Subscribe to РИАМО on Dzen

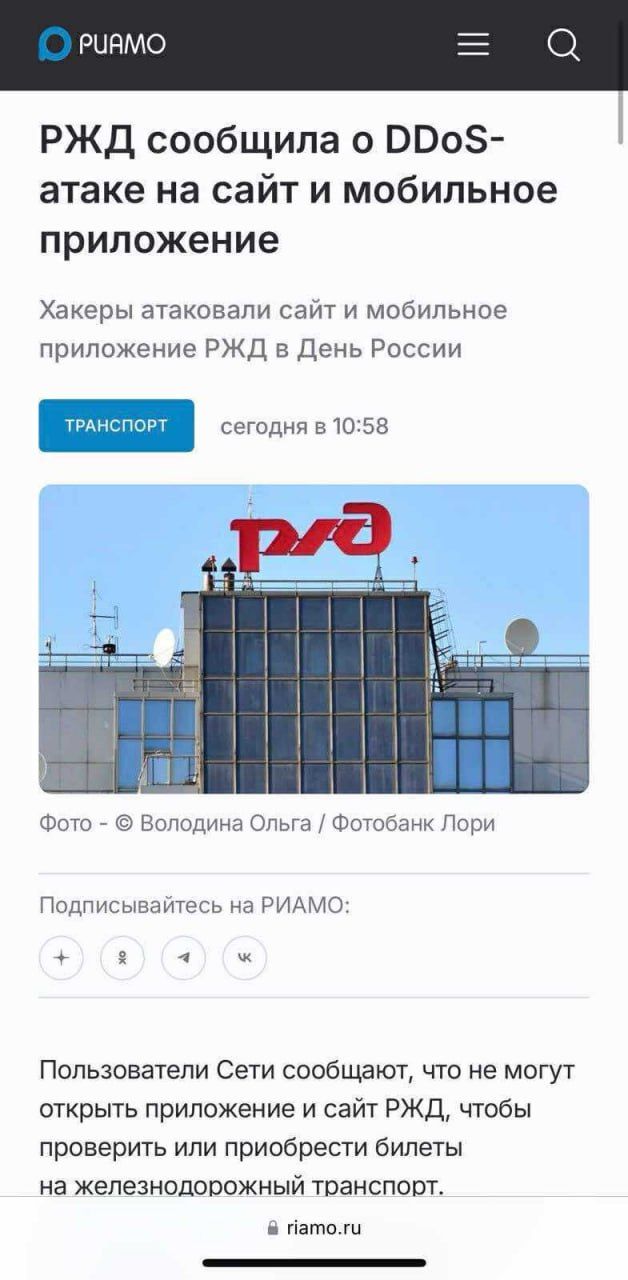click(61, 957)
